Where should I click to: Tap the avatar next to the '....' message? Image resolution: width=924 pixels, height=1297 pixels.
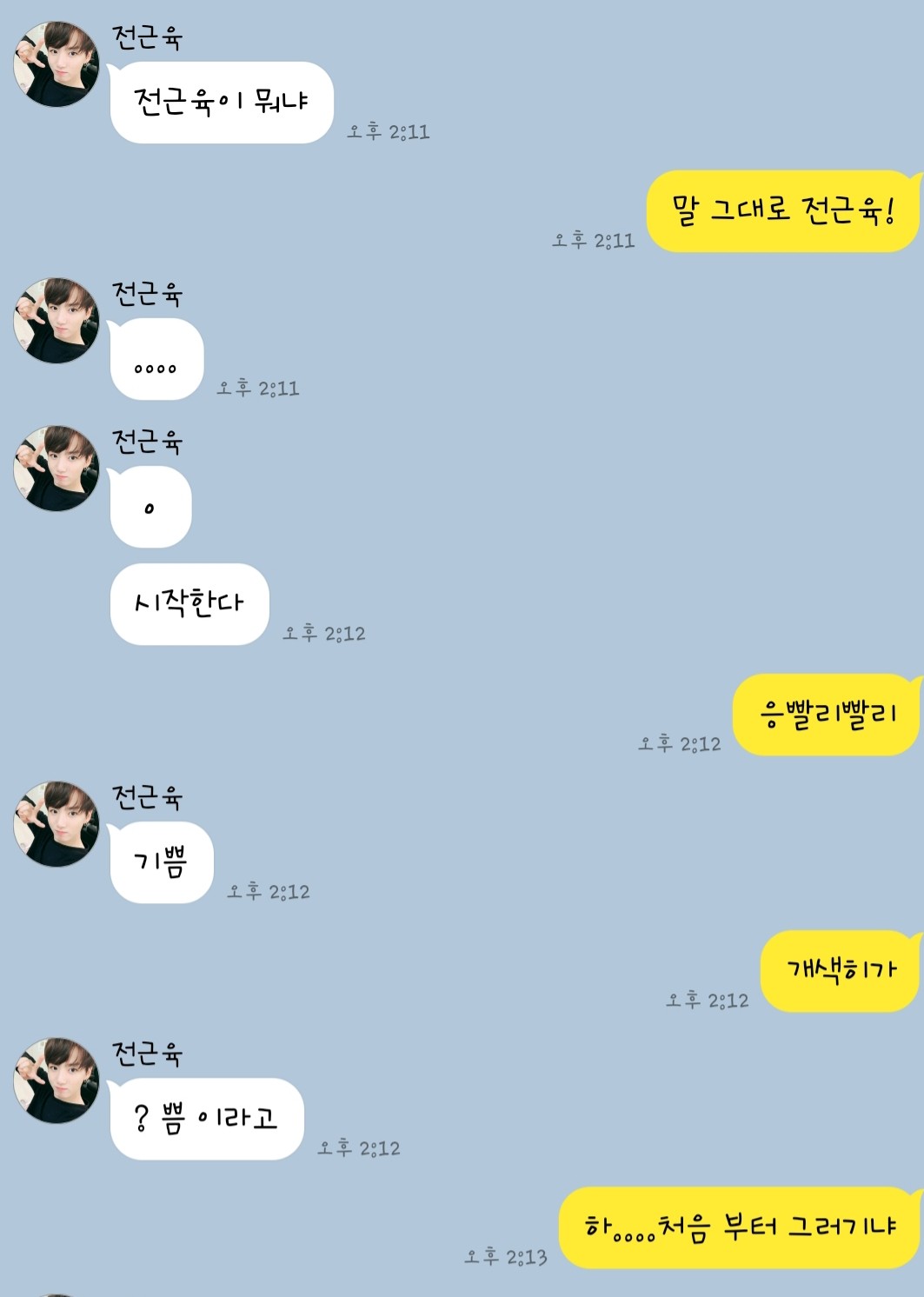click(57, 321)
